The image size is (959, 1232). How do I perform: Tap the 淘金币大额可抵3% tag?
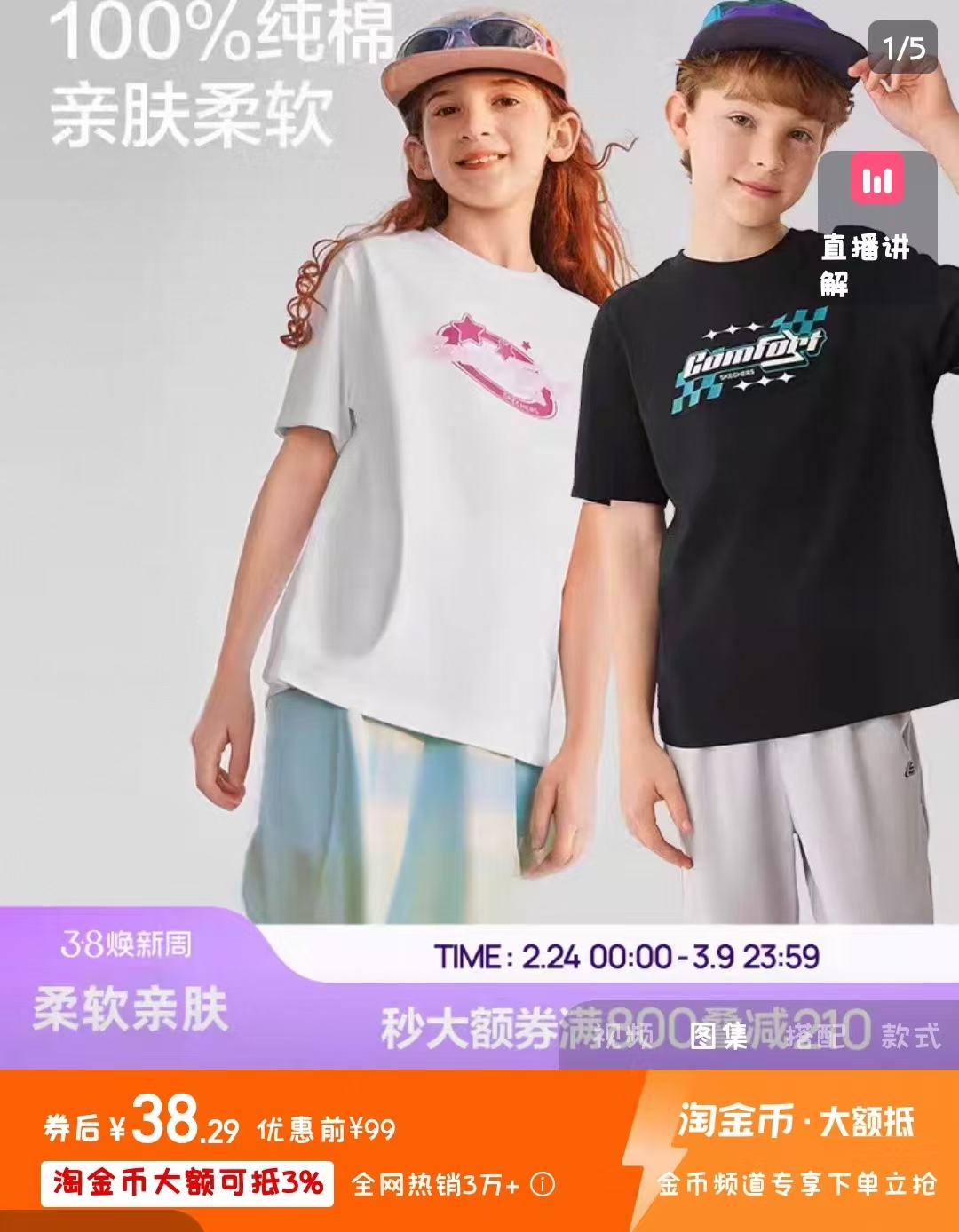(187, 1183)
